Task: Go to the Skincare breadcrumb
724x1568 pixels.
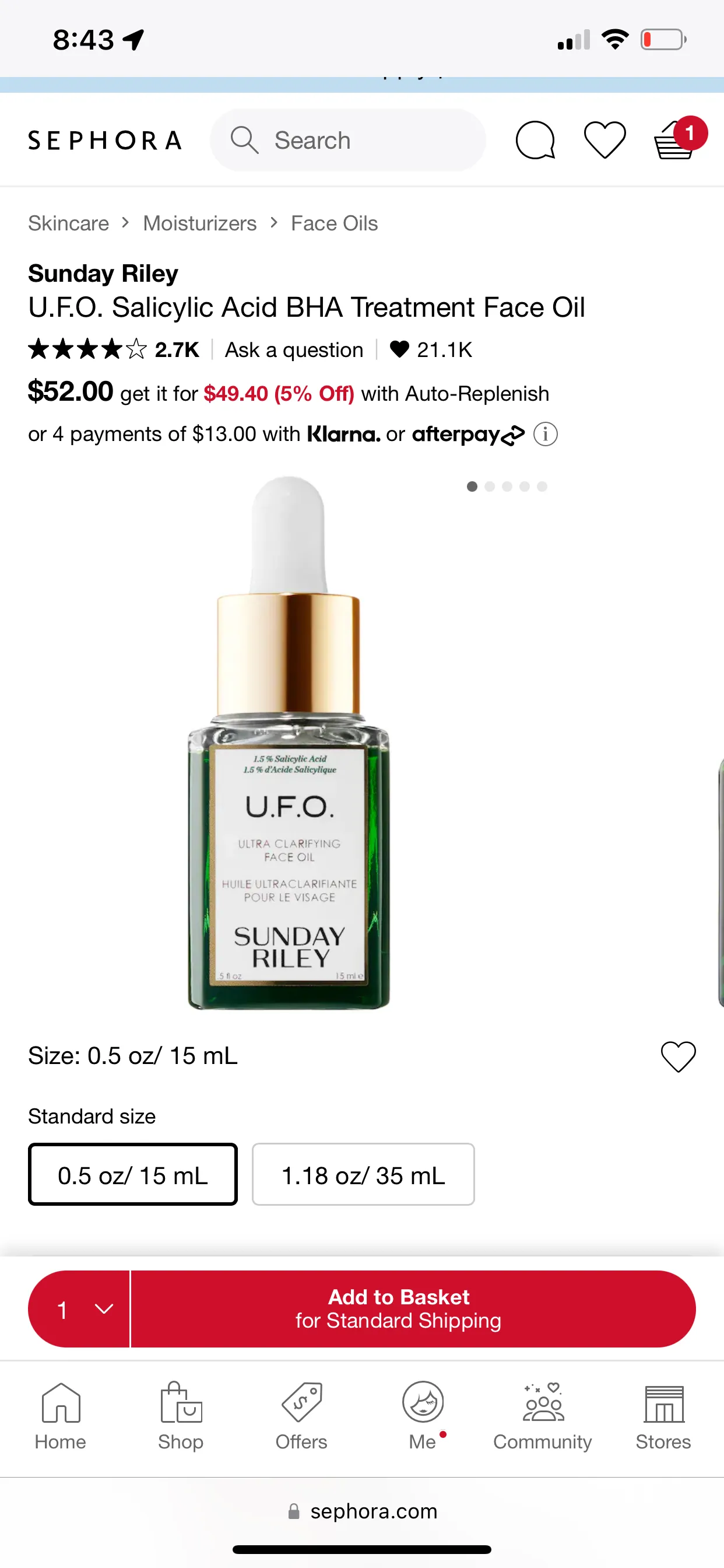Action: [69, 223]
